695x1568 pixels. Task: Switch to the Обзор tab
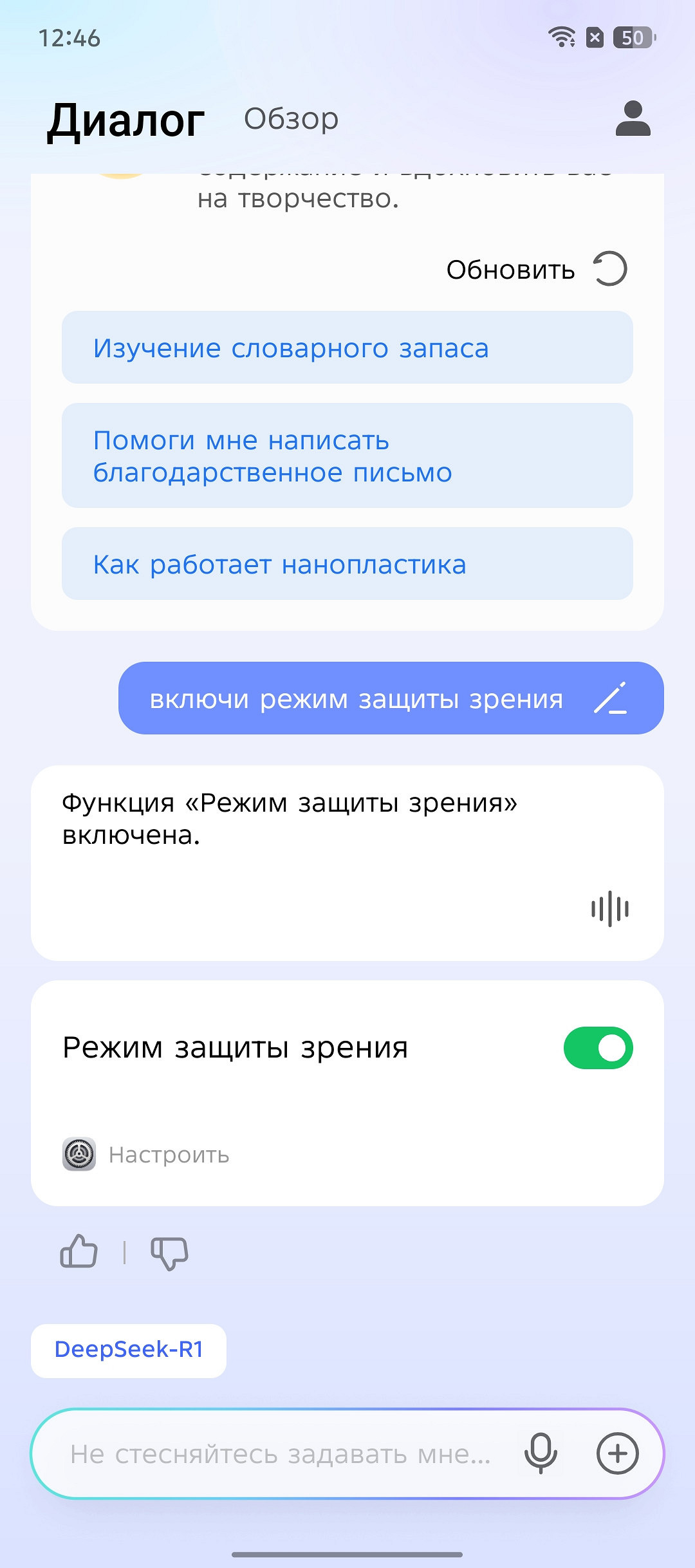[291, 119]
